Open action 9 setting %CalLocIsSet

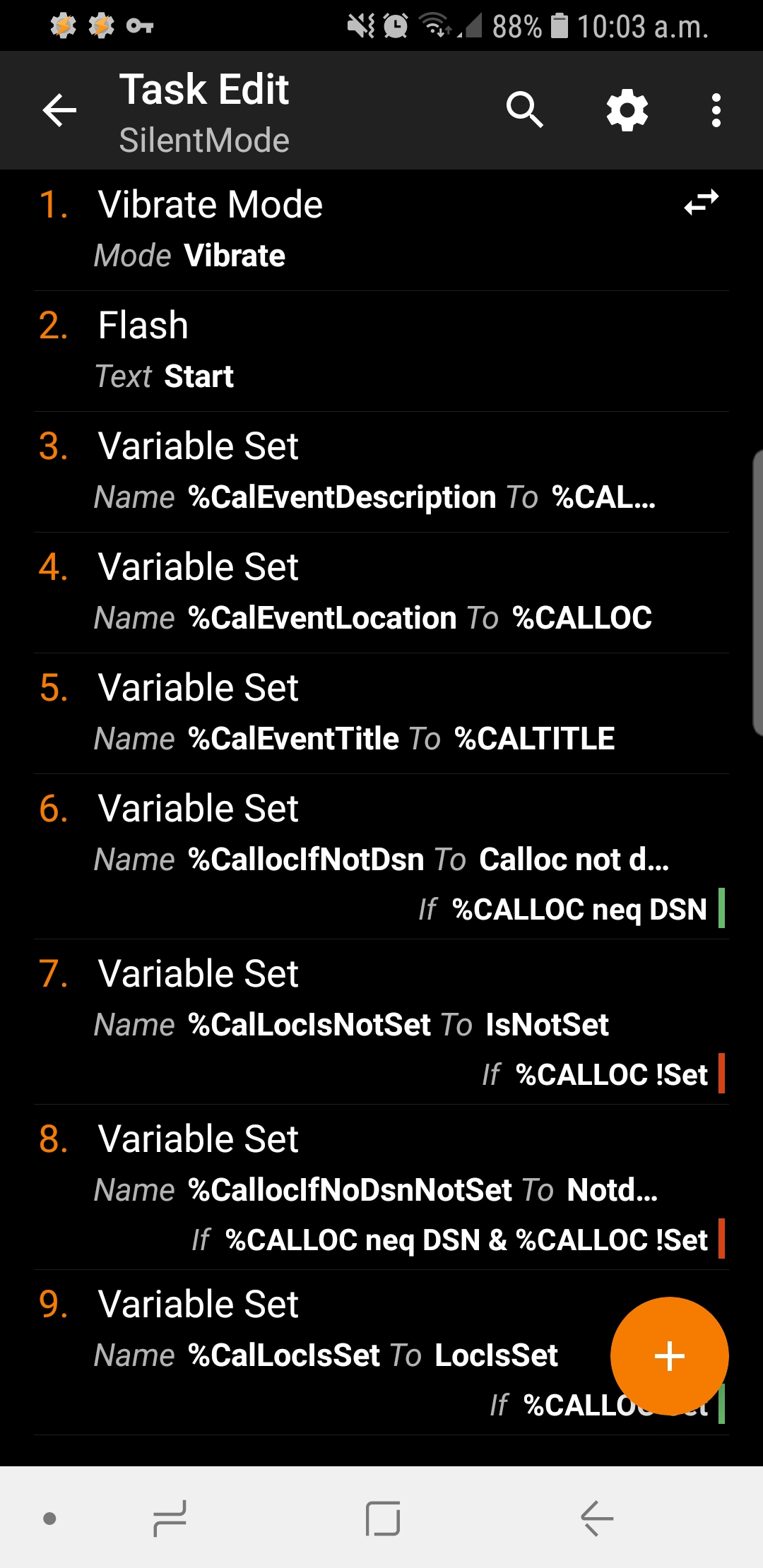point(318,1342)
